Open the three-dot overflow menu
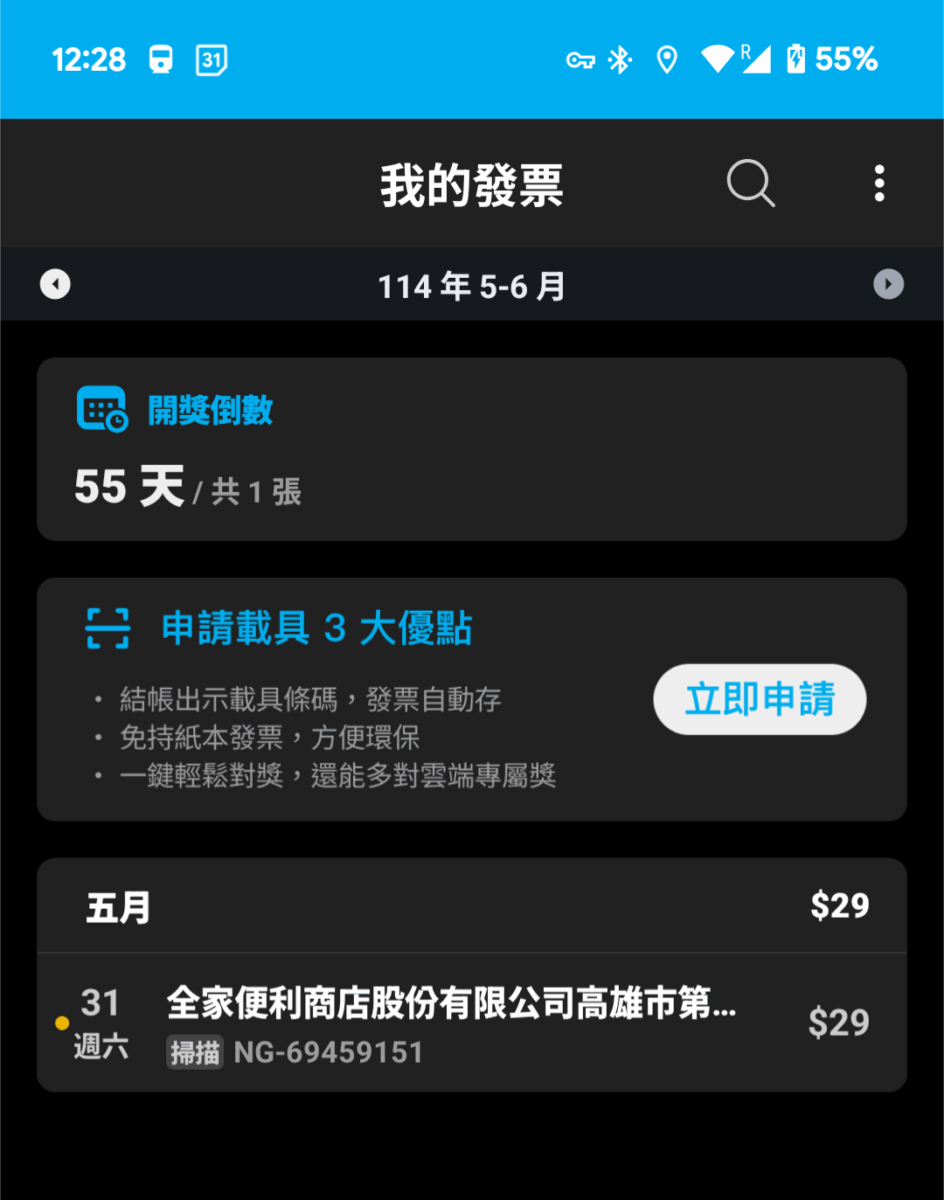The width and height of the screenshot is (944, 1200). [879, 184]
